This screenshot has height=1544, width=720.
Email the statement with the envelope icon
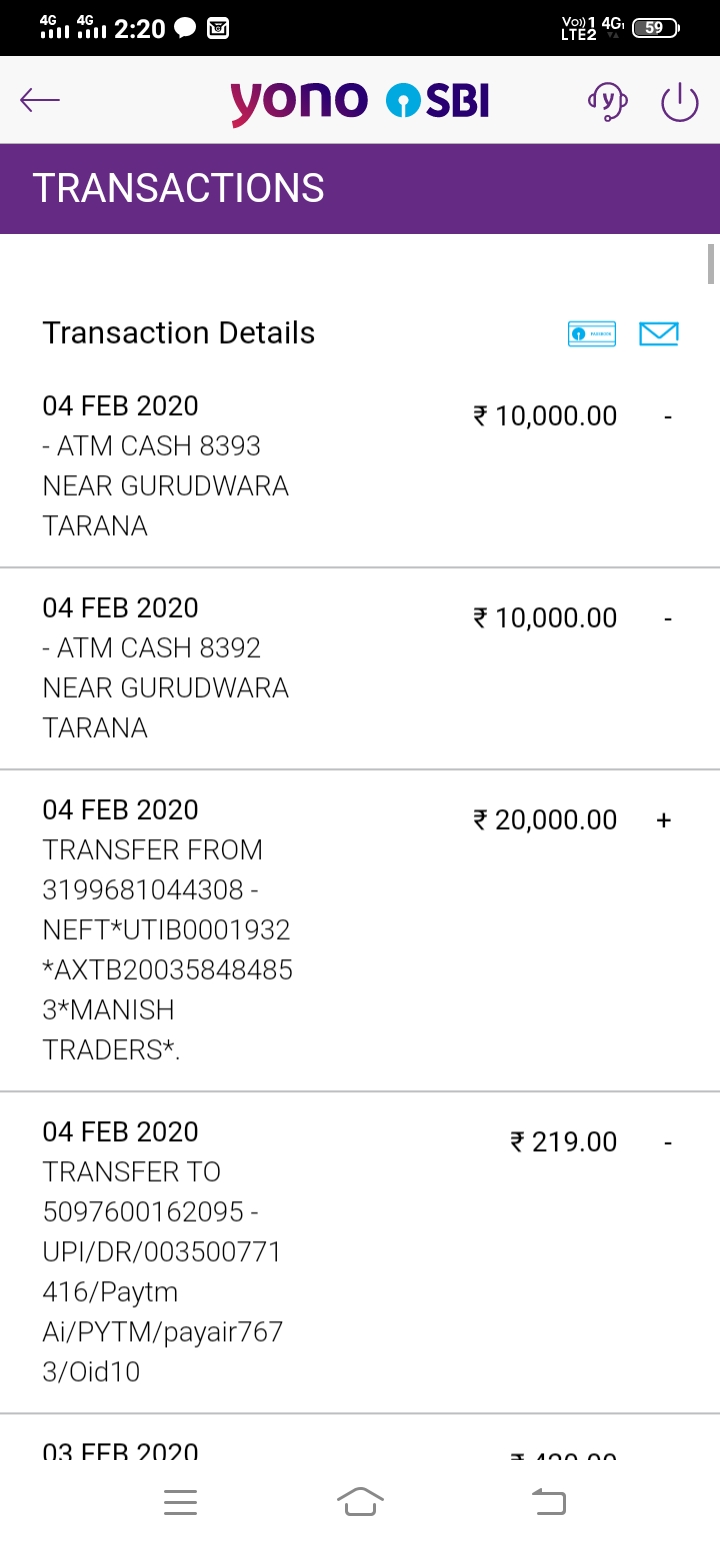click(x=659, y=334)
